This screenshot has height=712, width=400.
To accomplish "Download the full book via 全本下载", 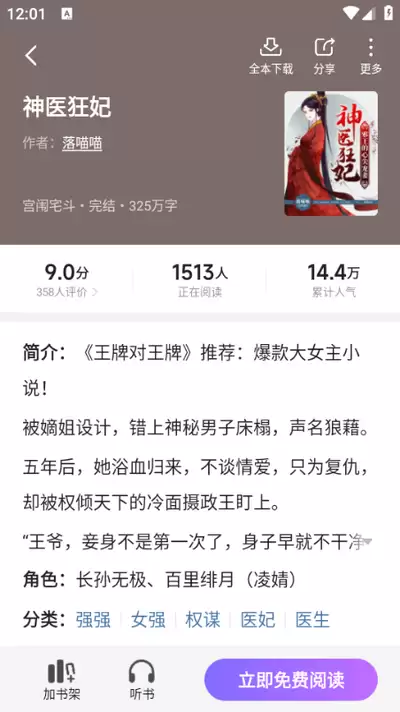I will click(271, 56).
